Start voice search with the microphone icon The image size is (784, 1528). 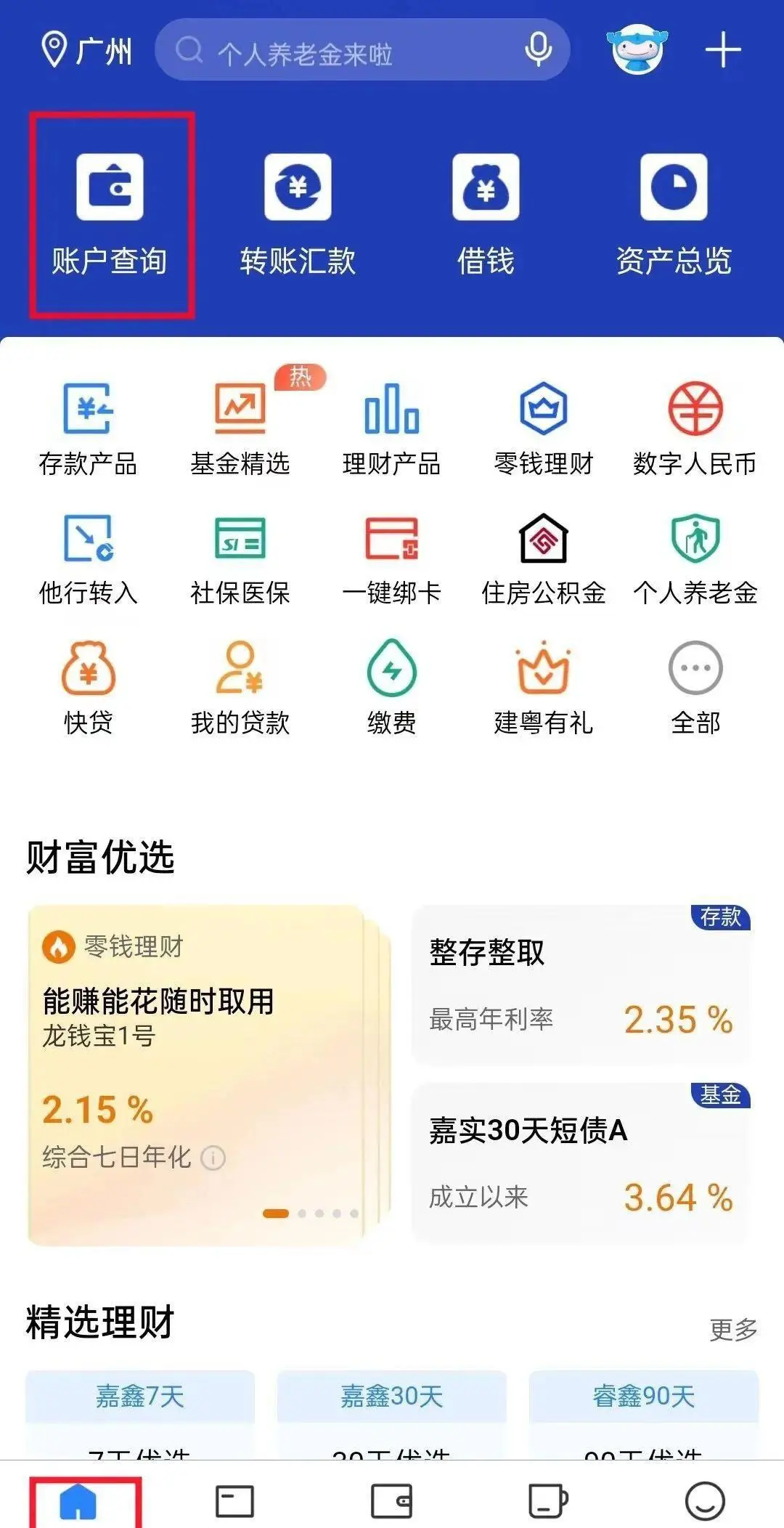point(538,51)
